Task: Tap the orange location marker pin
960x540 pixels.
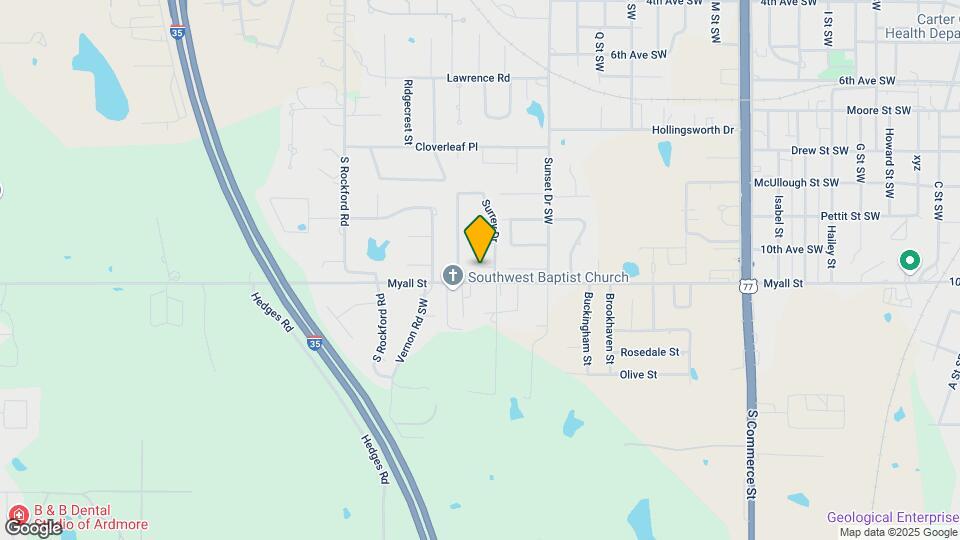Action: pyautogui.click(x=481, y=238)
